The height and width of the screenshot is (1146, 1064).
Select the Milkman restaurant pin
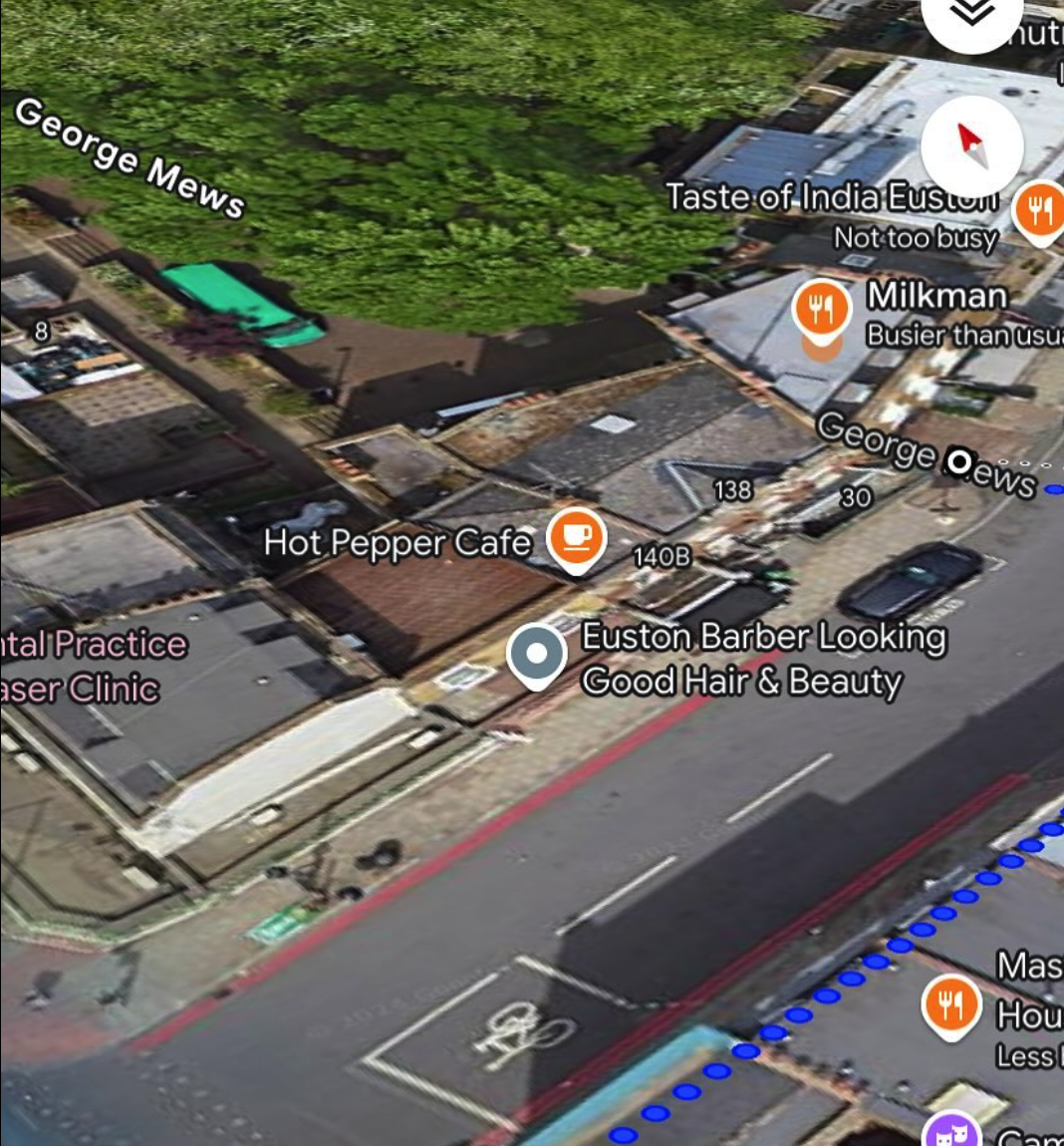pyautogui.click(x=821, y=310)
